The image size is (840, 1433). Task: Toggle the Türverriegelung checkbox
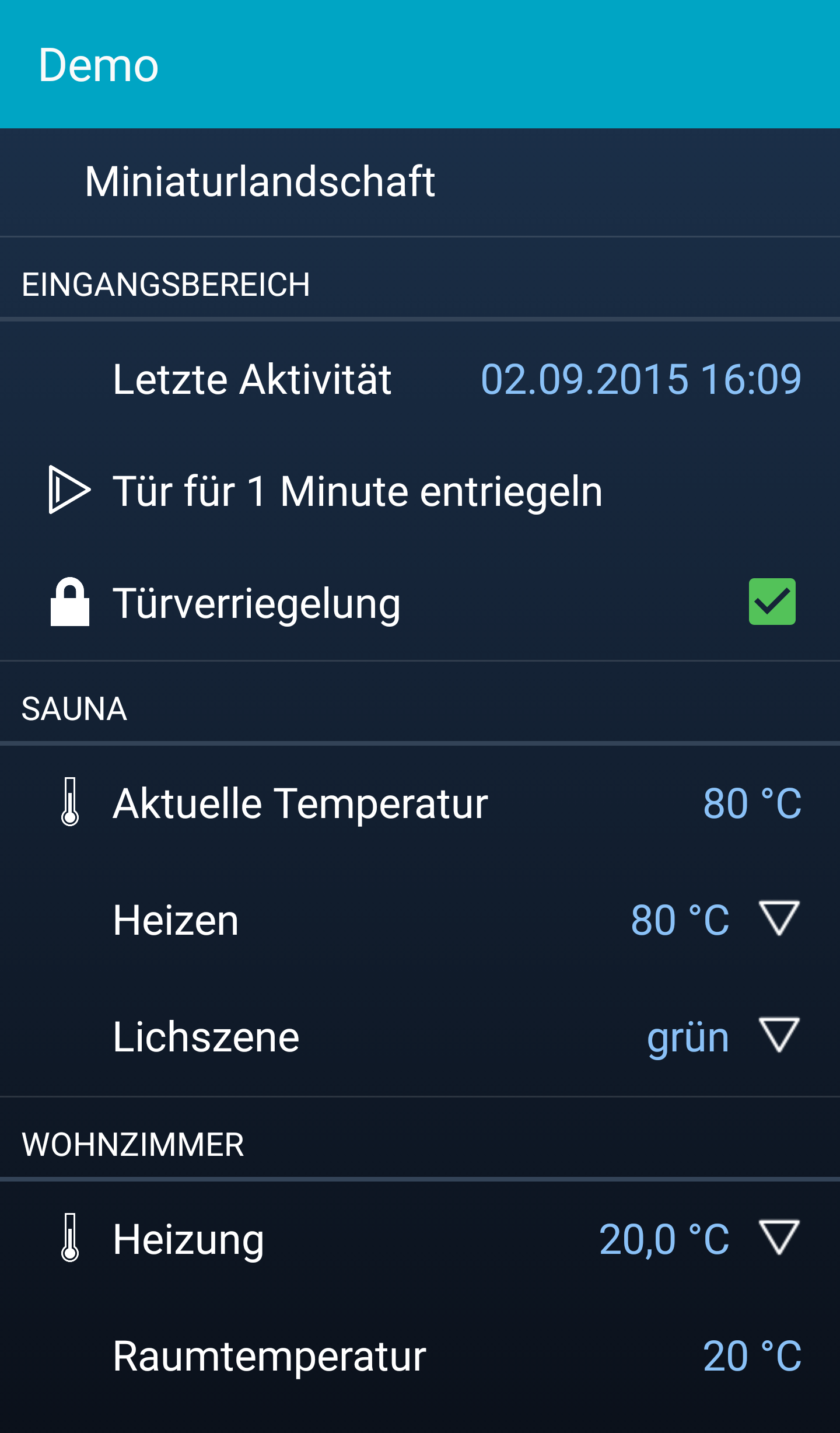coord(772,602)
